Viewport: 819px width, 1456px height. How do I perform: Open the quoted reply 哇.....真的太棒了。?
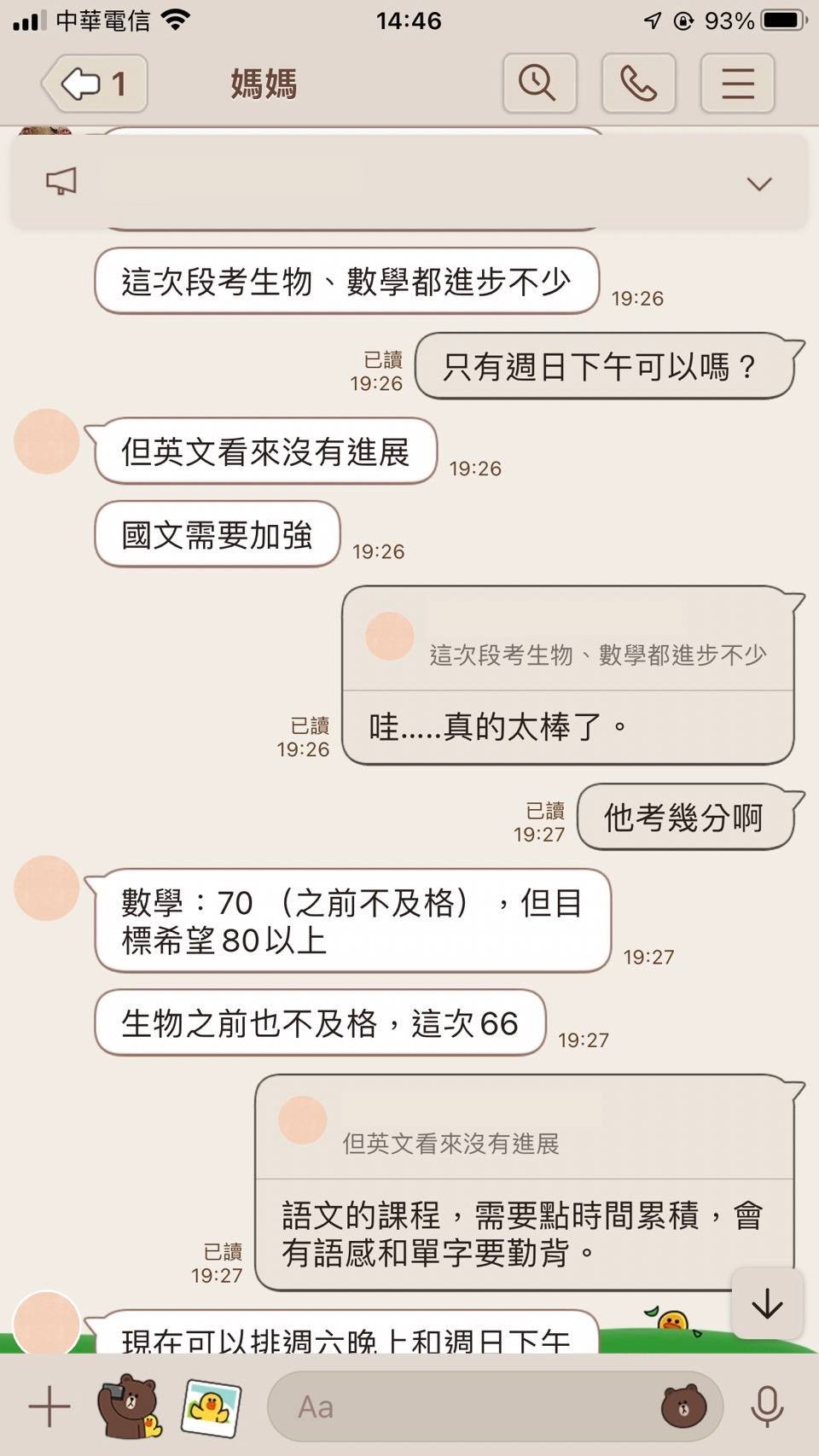coord(567,675)
